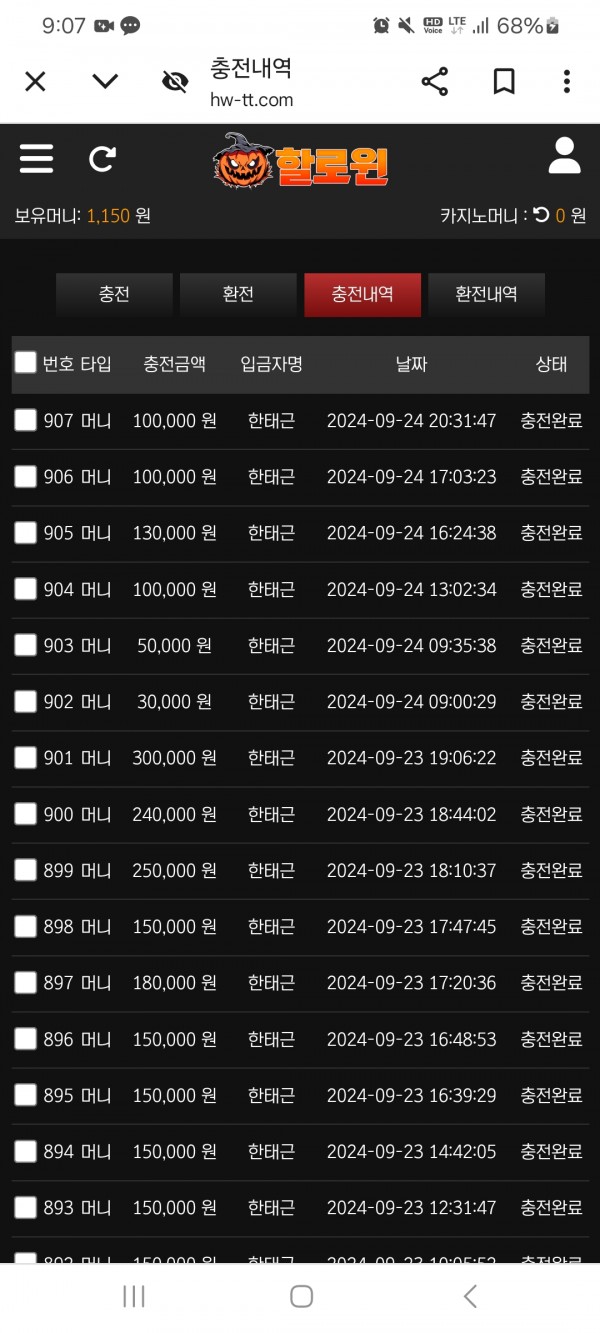The height and width of the screenshot is (1333, 600).
Task: Tick the select-all checkbox in header
Action: coord(25,363)
